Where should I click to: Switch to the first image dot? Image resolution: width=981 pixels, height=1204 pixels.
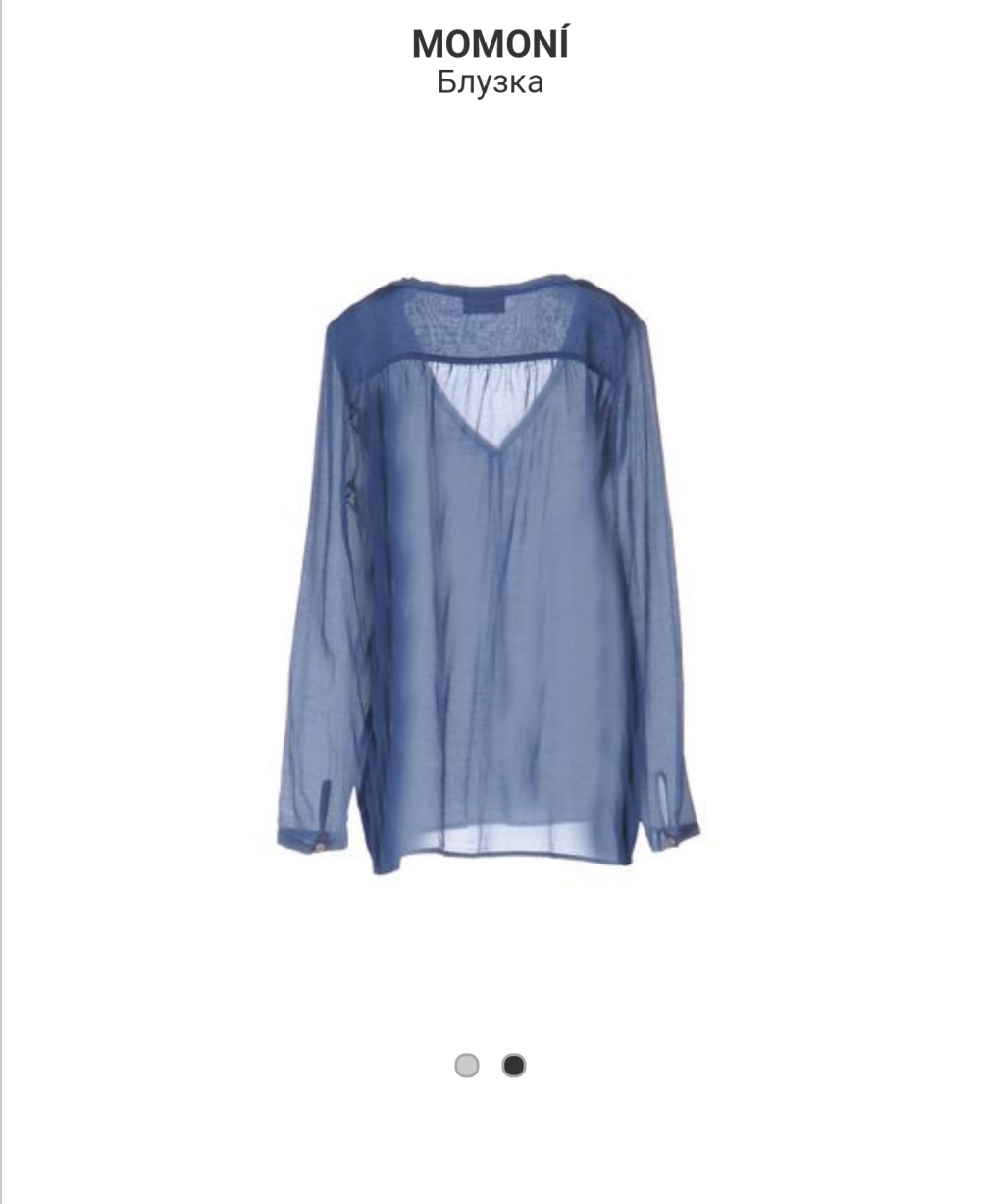pyautogui.click(x=467, y=1065)
